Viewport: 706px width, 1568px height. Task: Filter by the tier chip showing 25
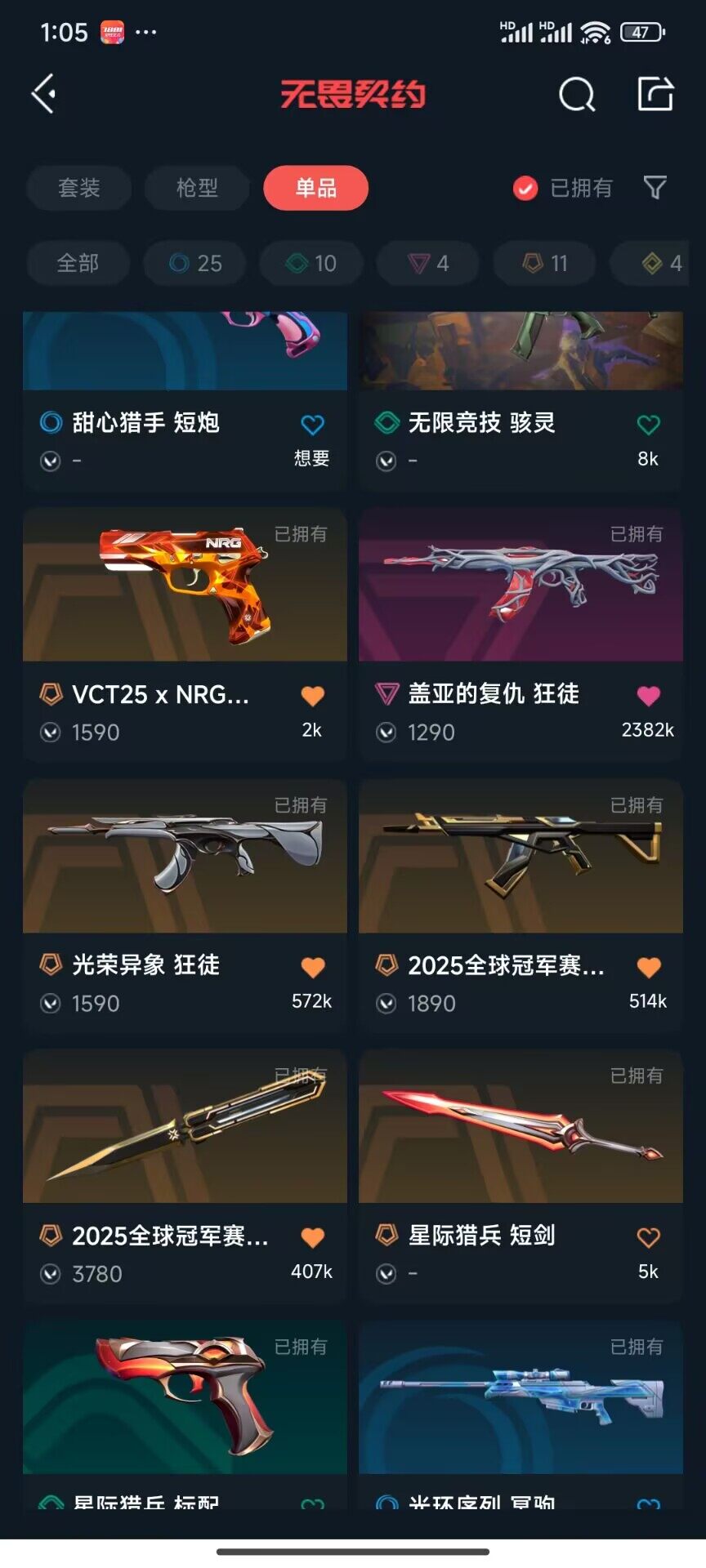pyautogui.click(x=195, y=263)
